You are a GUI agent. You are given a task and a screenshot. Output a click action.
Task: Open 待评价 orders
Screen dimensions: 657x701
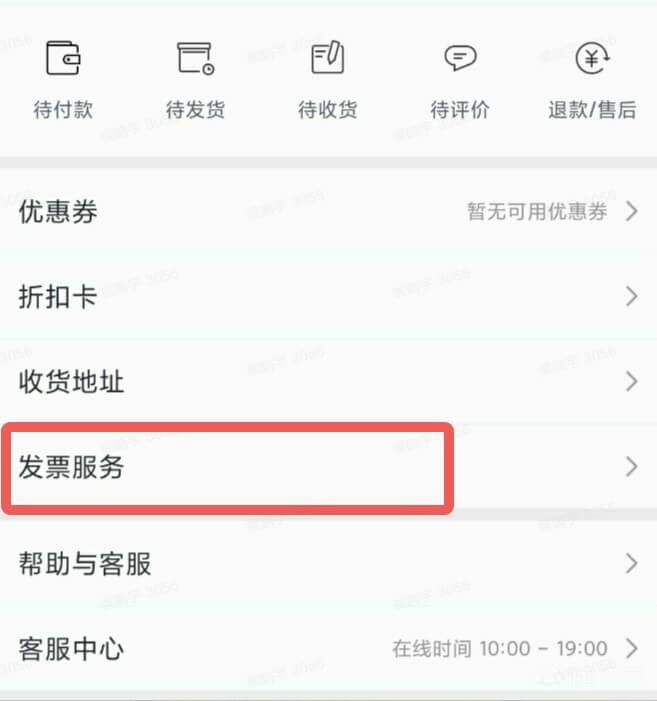(x=460, y=80)
